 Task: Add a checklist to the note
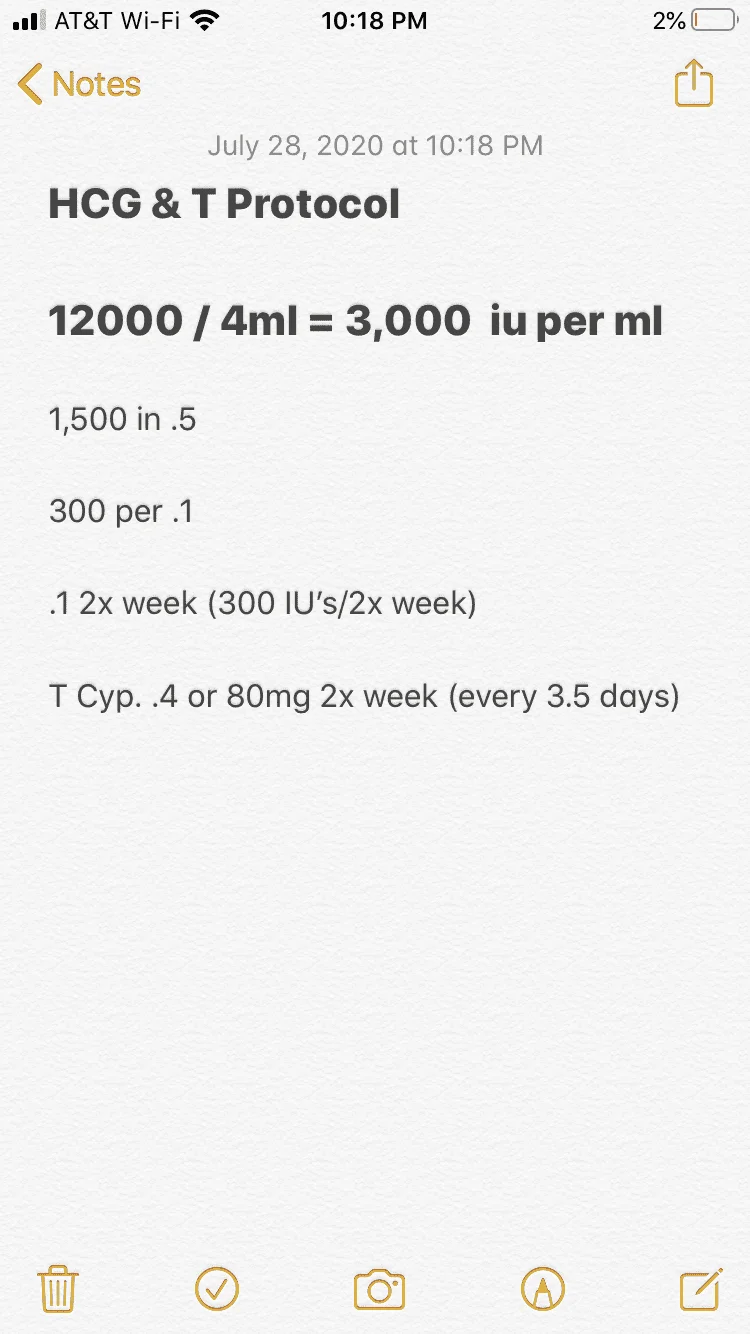(217, 1288)
